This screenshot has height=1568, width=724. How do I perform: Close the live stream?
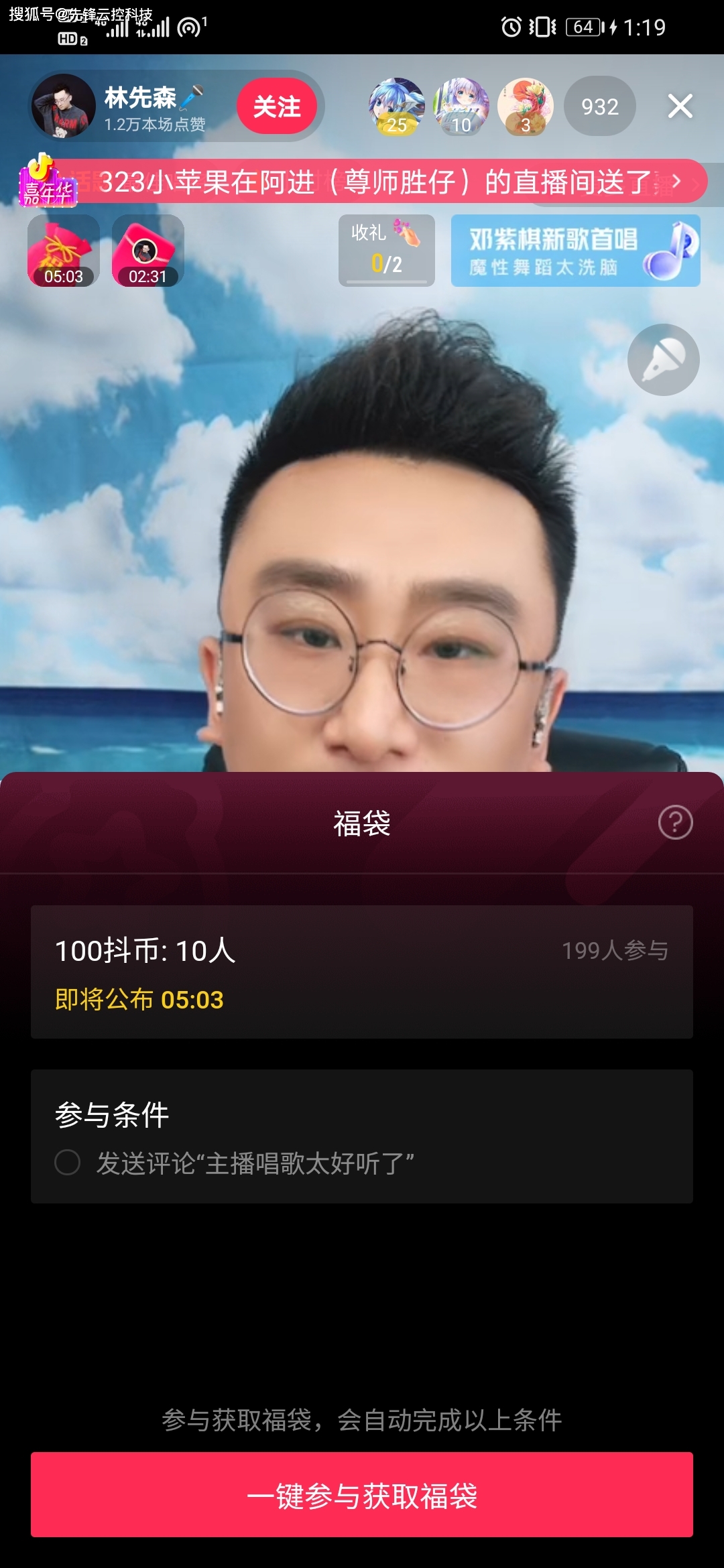point(680,106)
